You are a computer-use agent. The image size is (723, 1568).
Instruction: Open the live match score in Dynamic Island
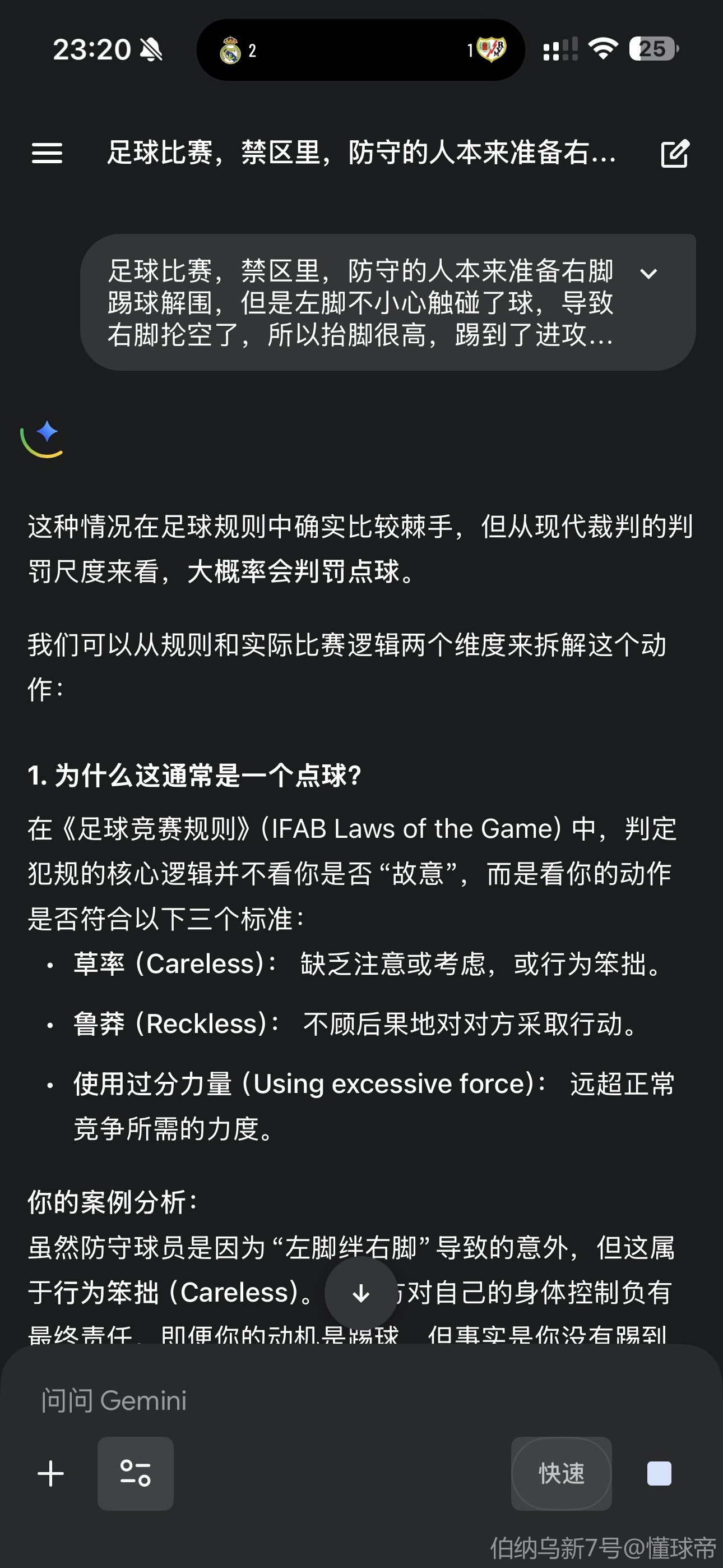point(361,50)
